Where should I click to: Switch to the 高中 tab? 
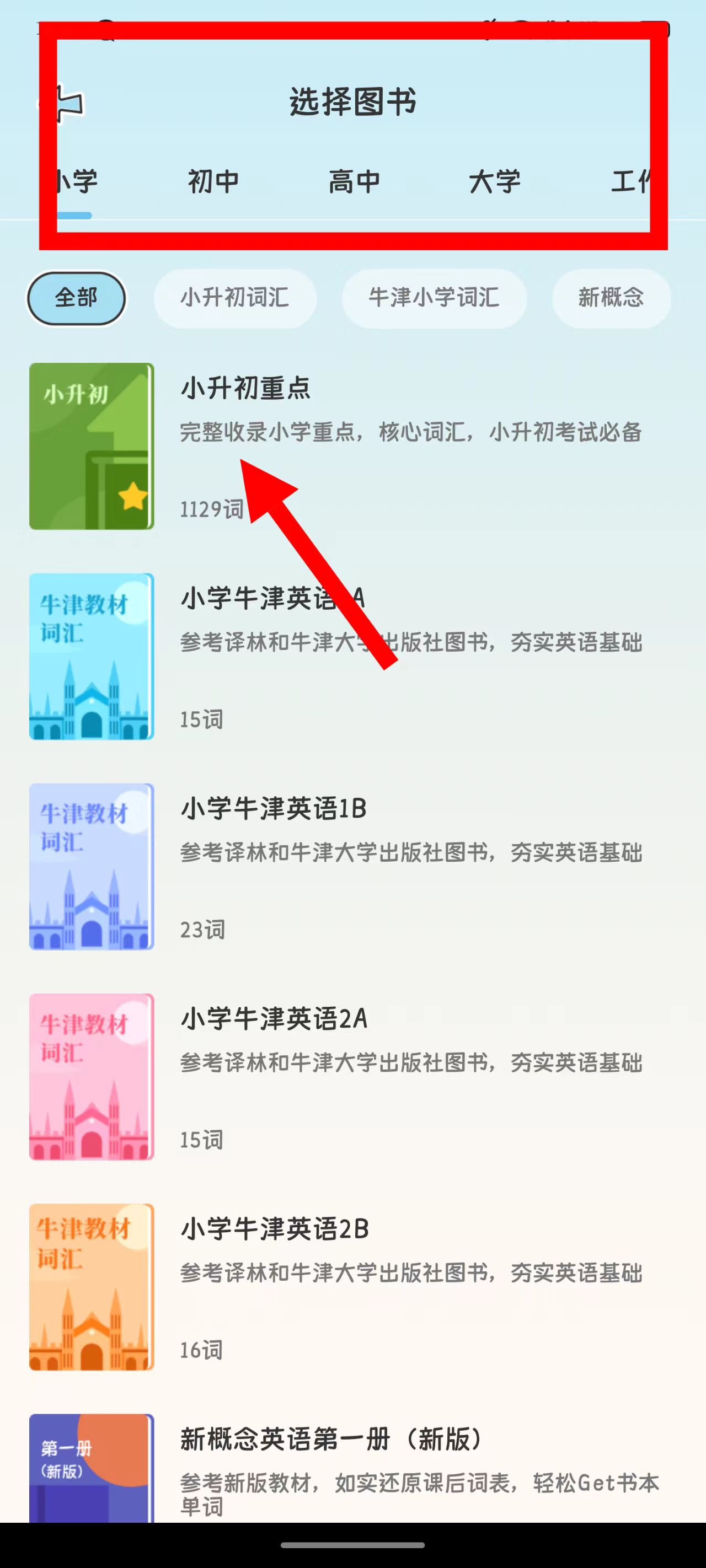(354, 181)
